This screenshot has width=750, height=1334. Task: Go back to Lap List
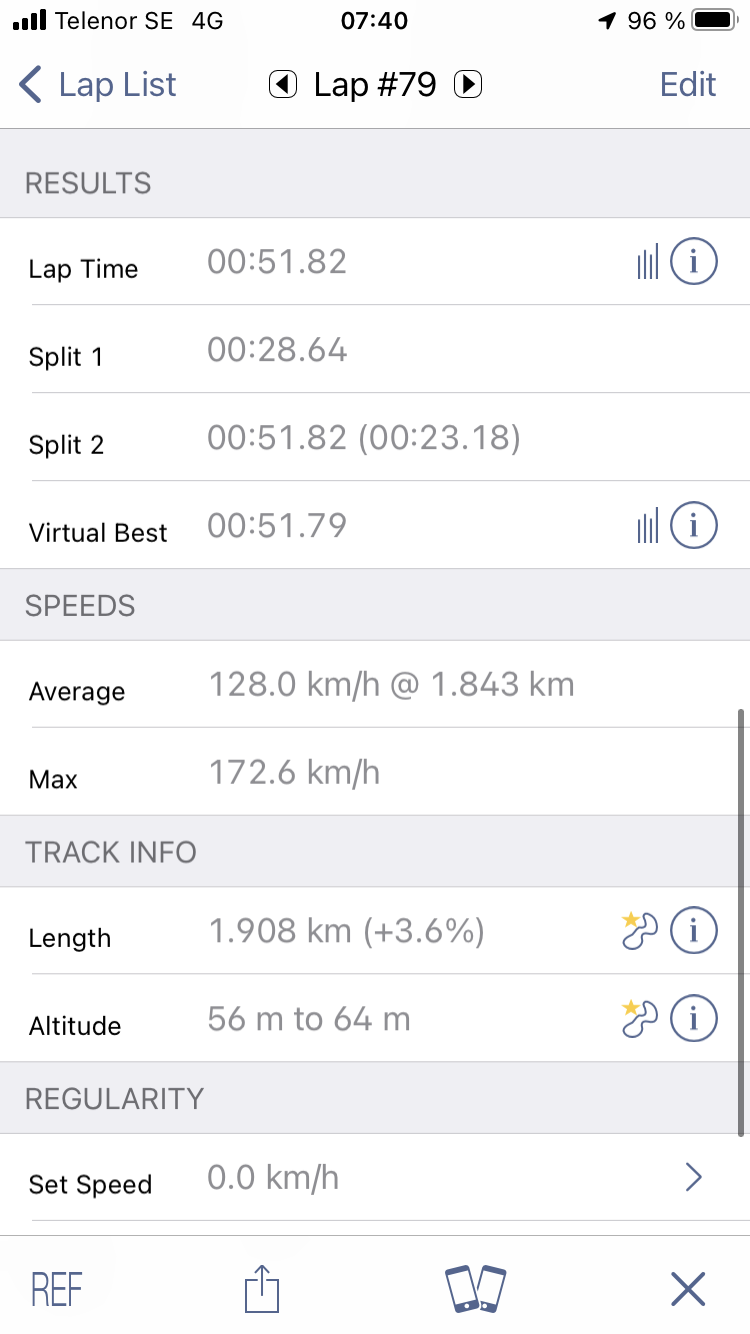point(97,85)
